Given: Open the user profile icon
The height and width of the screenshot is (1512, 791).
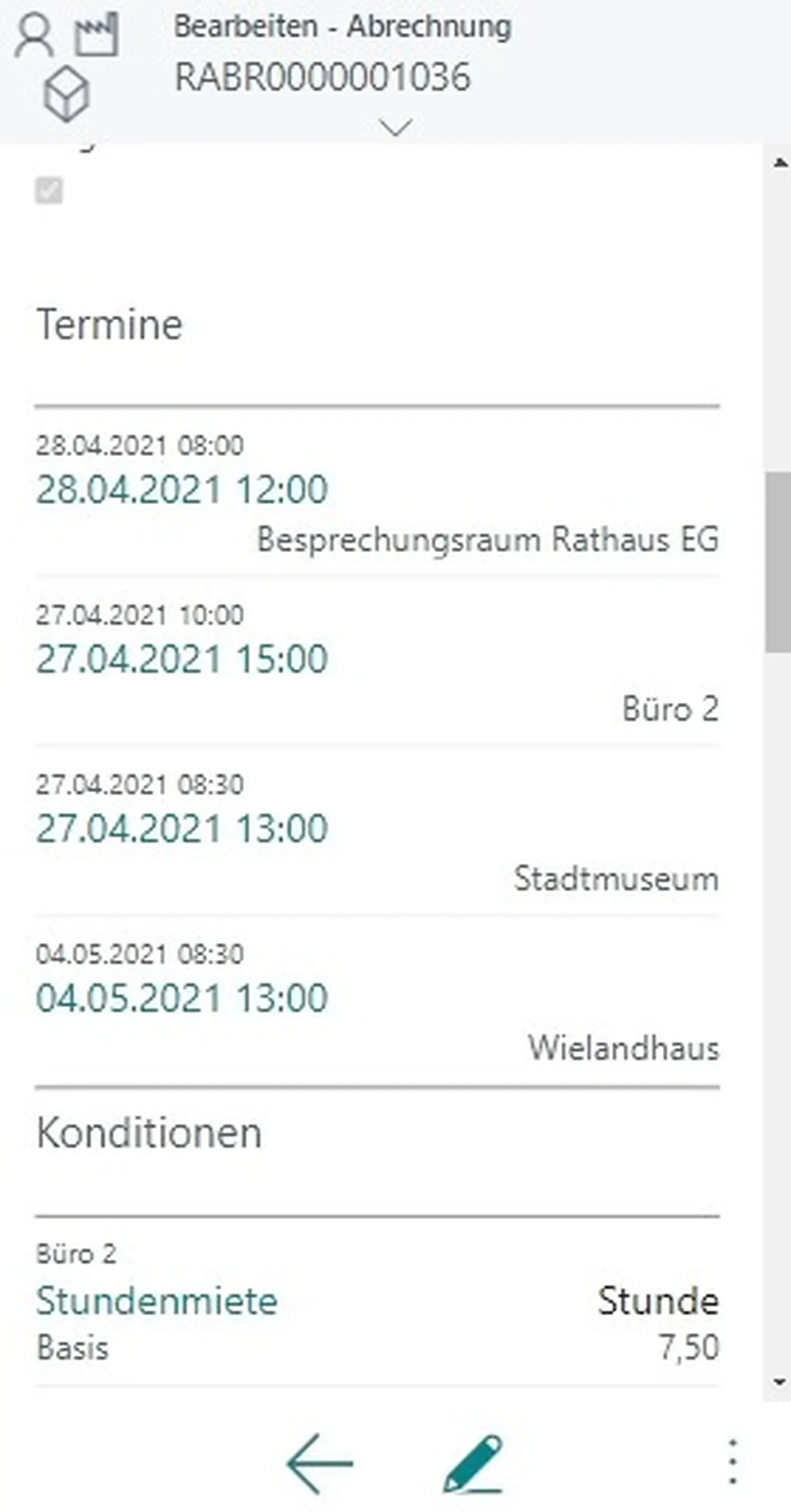Looking at the screenshot, I should point(34,37).
